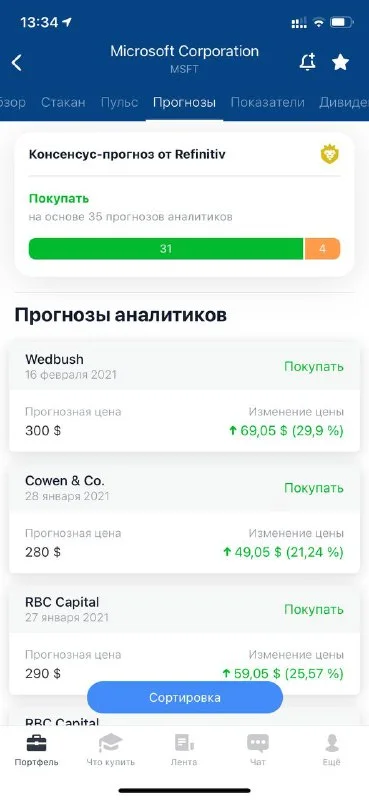Open the Лента bottom tab
Image resolution: width=369 pixels, height=800 pixels.
point(184,750)
